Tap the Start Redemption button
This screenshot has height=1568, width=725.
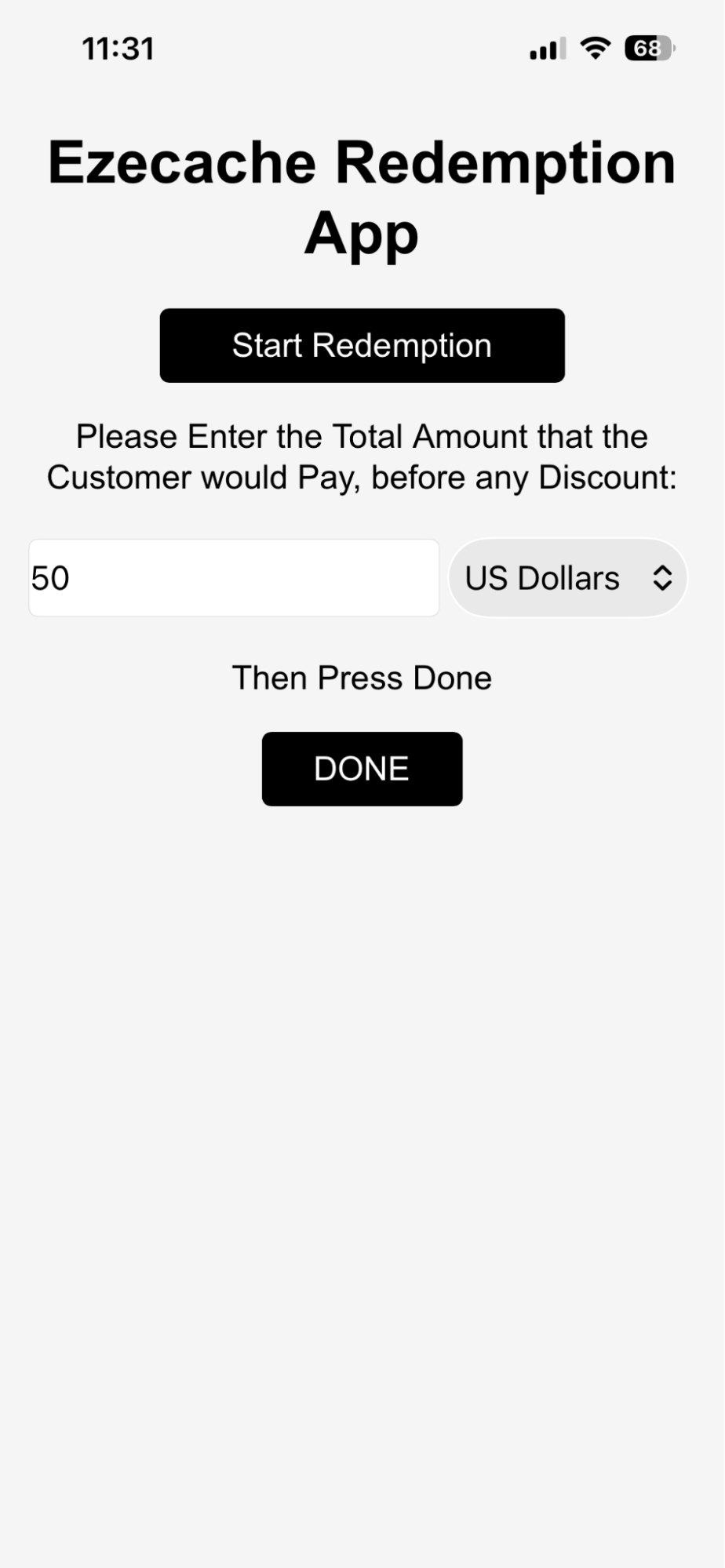[x=362, y=345]
